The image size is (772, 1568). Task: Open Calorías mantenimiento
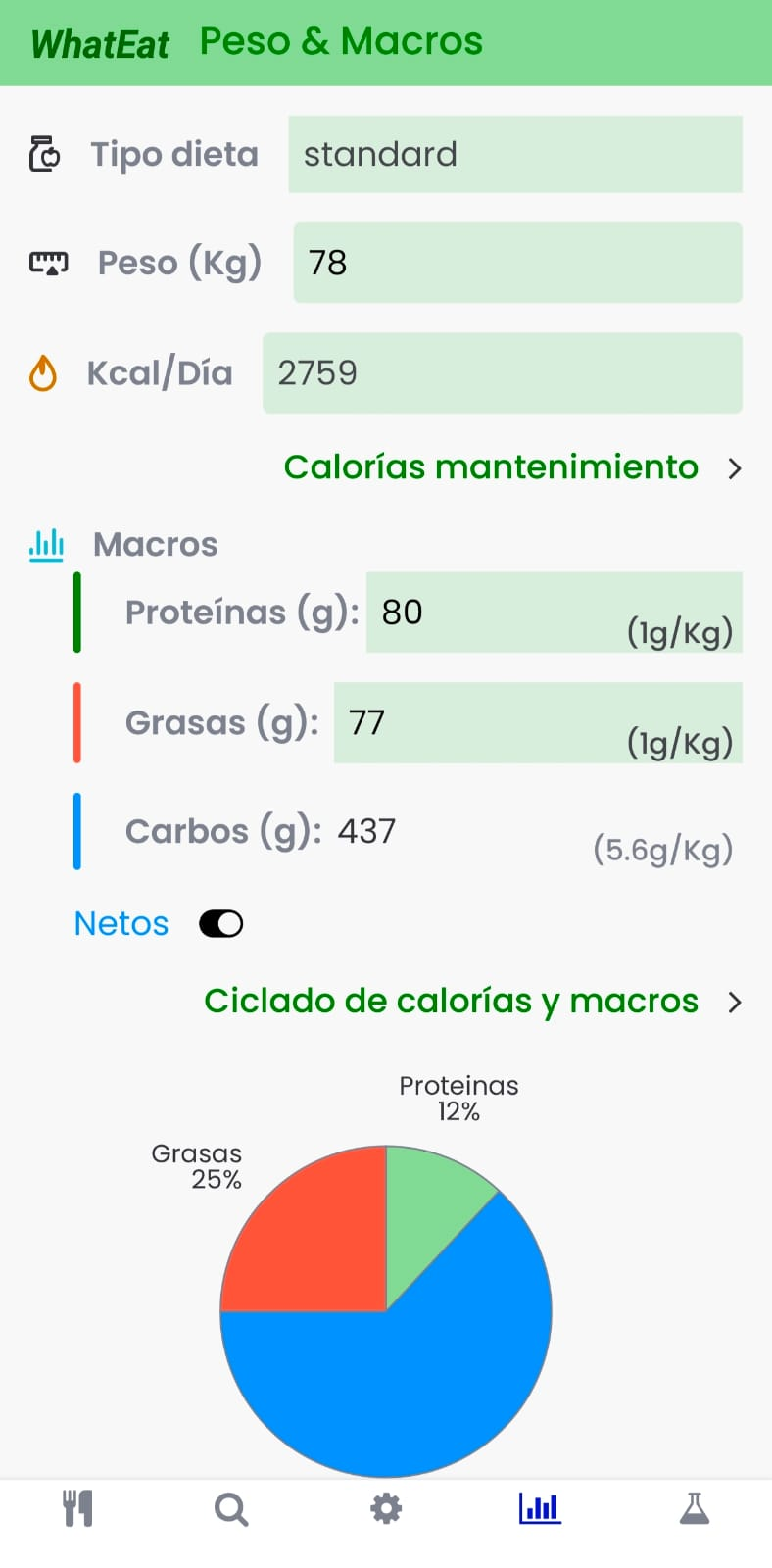(x=511, y=467)
